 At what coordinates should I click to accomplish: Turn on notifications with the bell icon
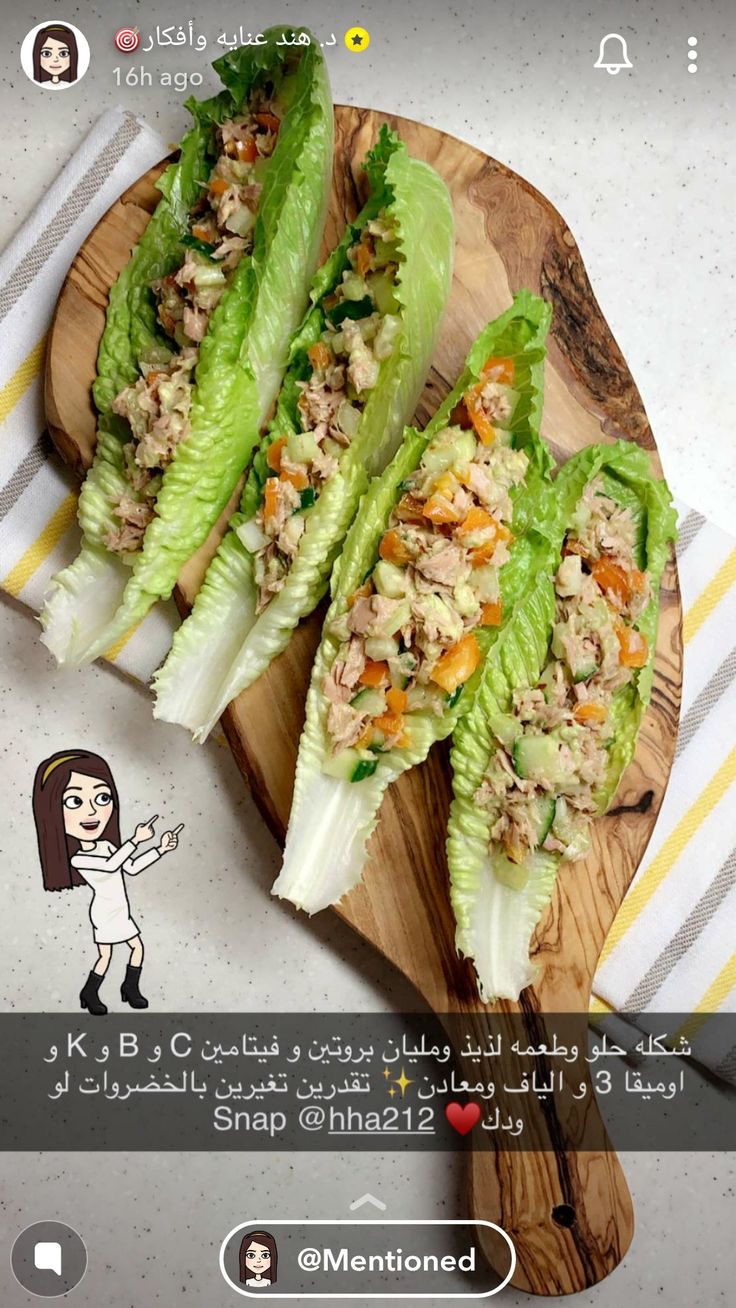click(x=613, y=54)
